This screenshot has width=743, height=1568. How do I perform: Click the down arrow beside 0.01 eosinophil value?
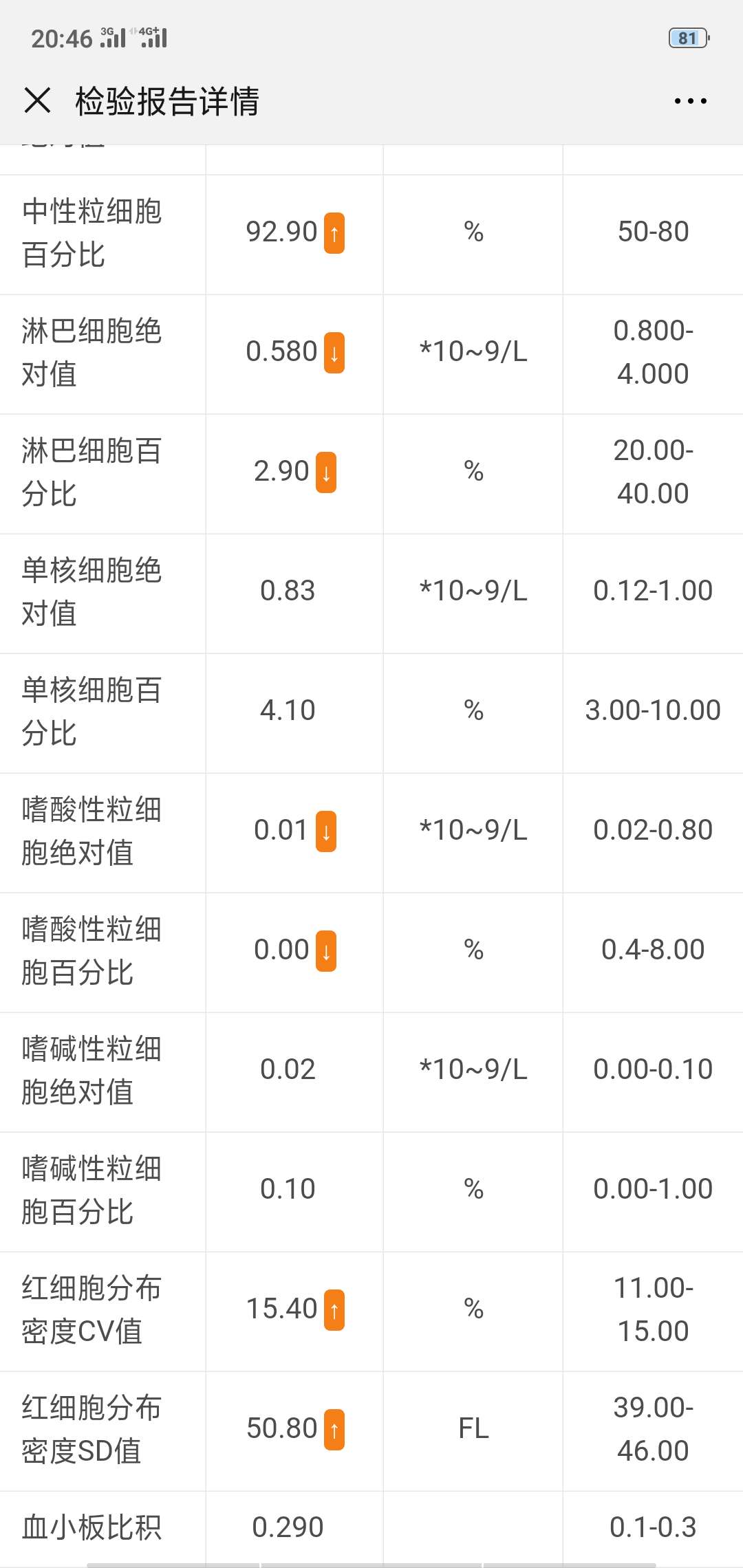point(325,831)
